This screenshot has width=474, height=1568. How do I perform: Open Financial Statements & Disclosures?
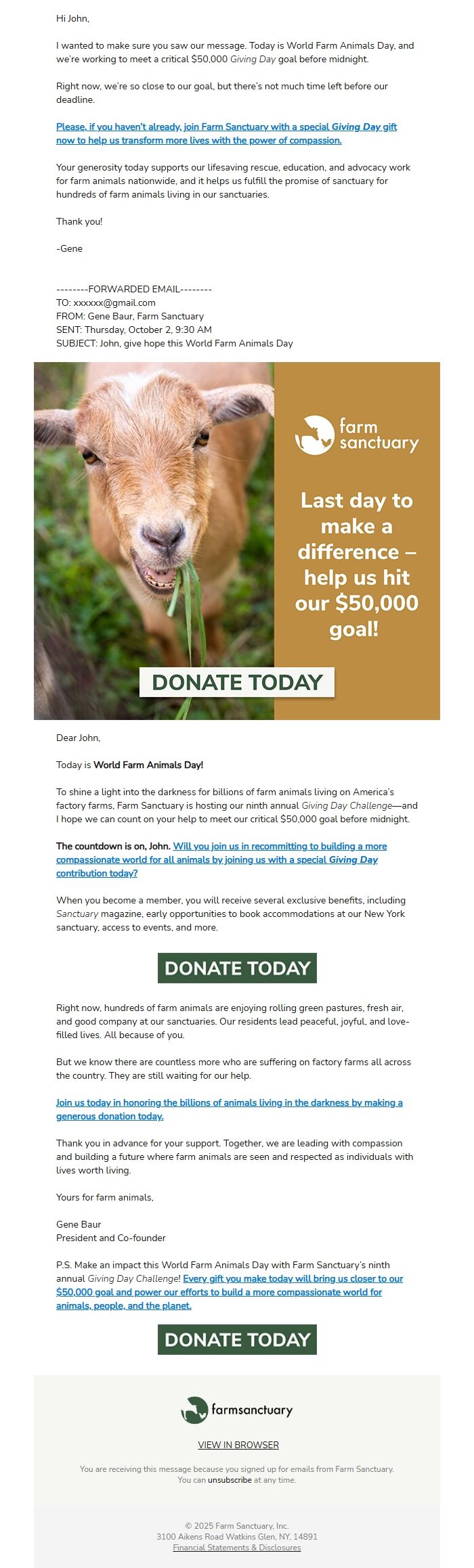237,1548
